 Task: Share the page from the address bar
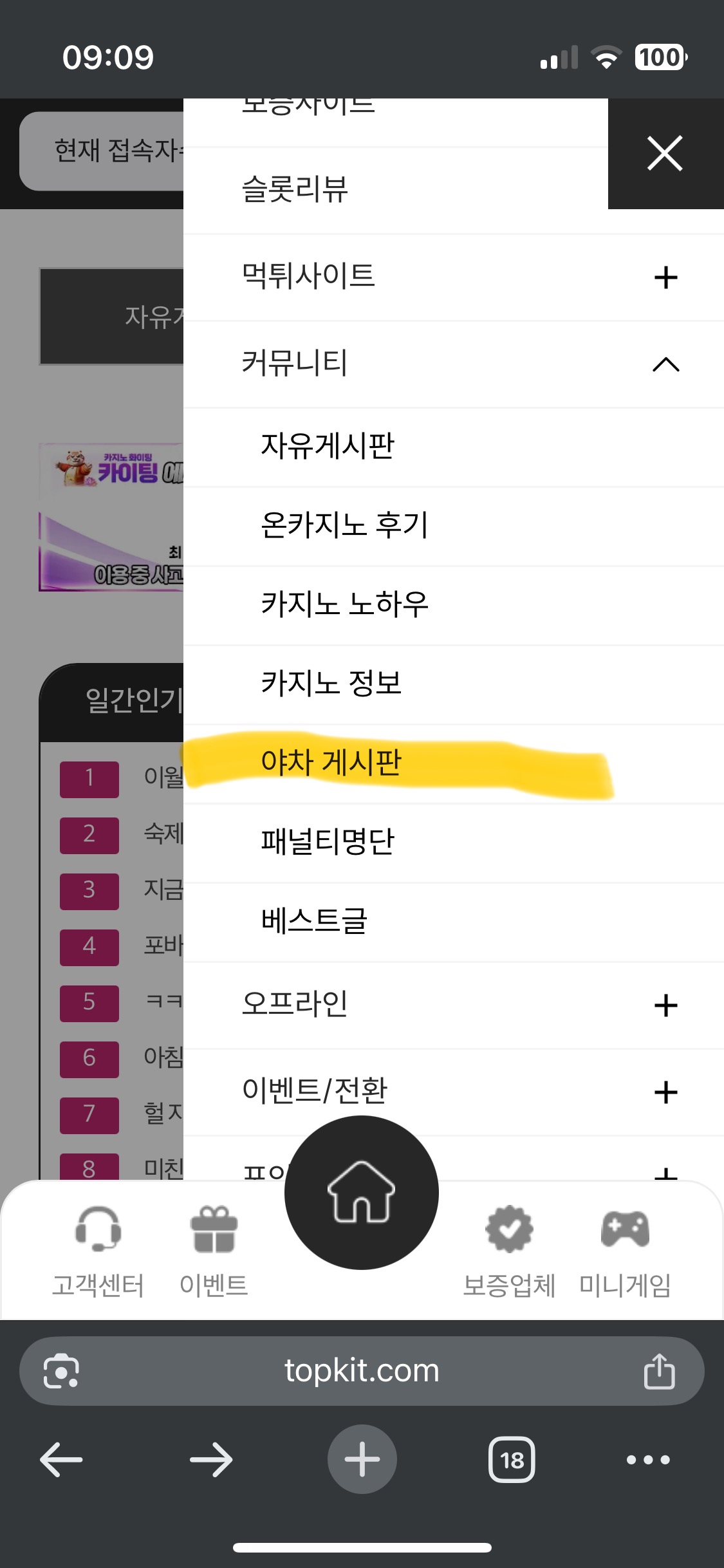[659, 1371]
